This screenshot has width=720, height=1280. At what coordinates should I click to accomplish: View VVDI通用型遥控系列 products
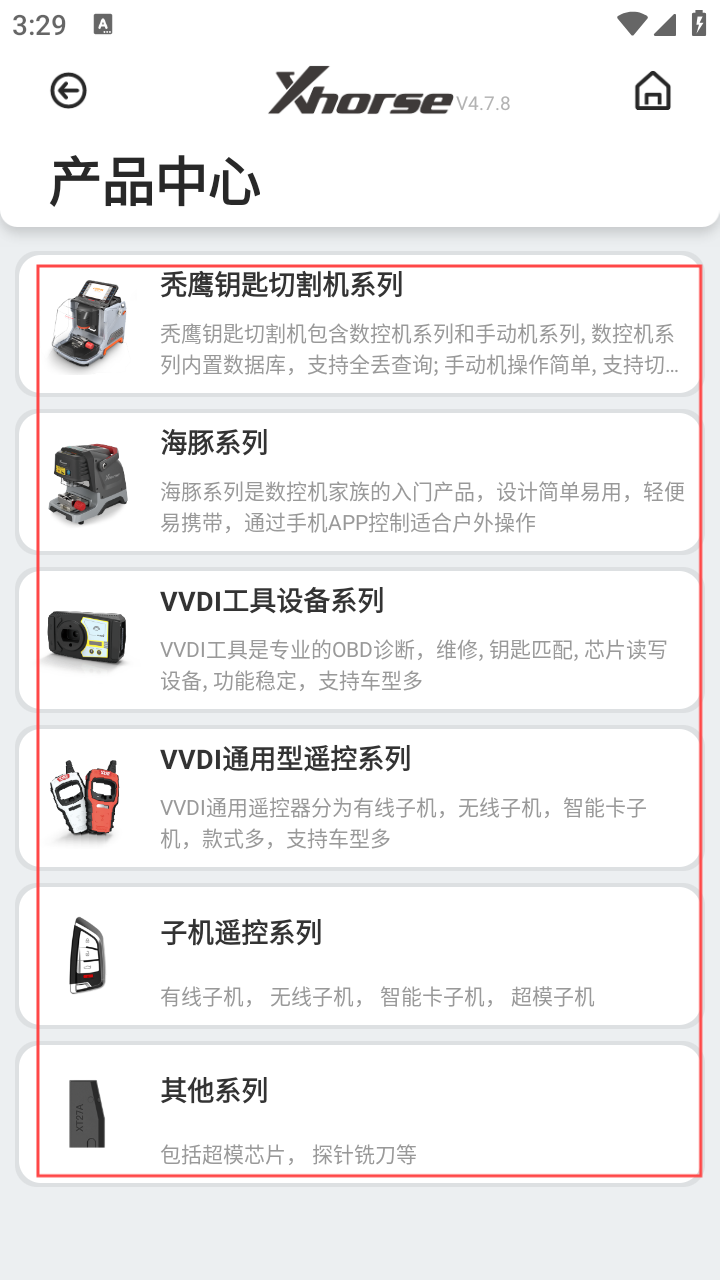point(360,798)
